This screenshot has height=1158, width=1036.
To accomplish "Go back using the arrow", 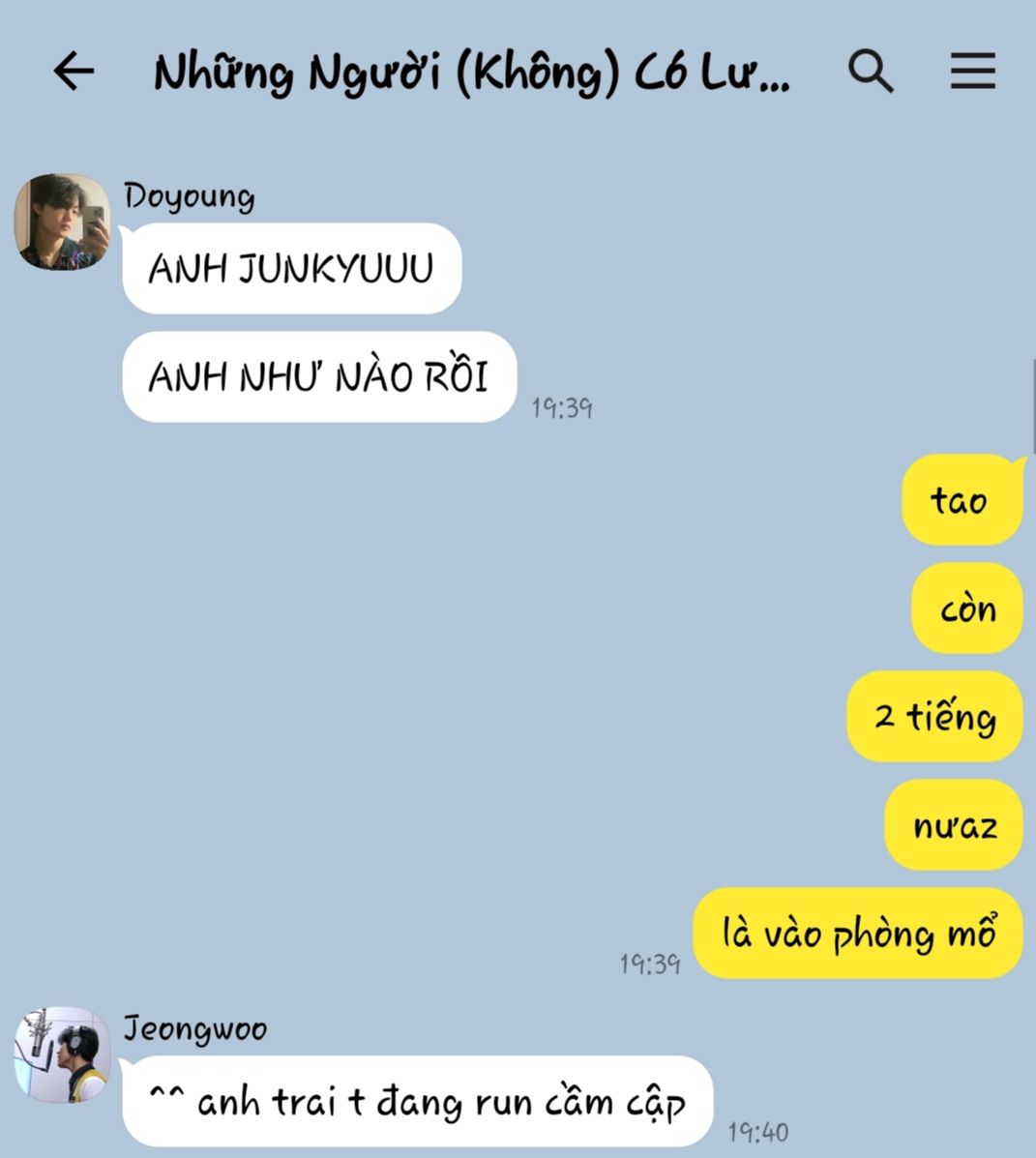I will pos(74,72).
